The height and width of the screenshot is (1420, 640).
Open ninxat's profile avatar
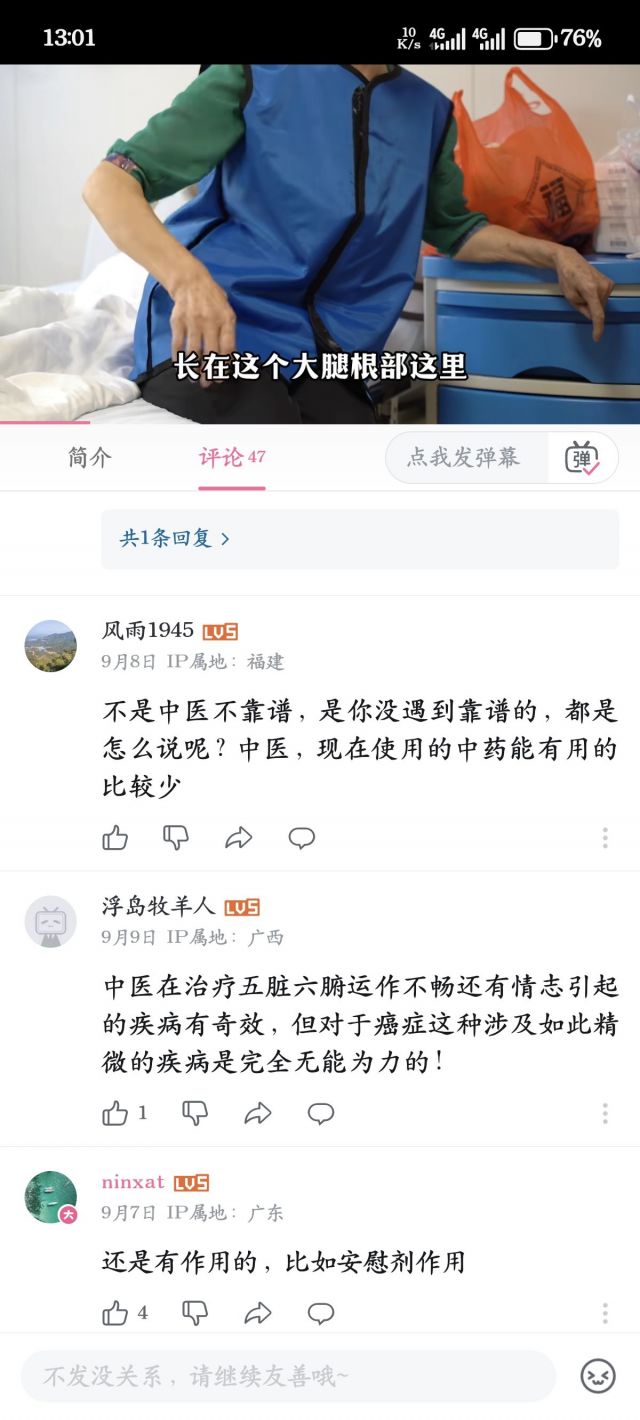pos(51,1197)
